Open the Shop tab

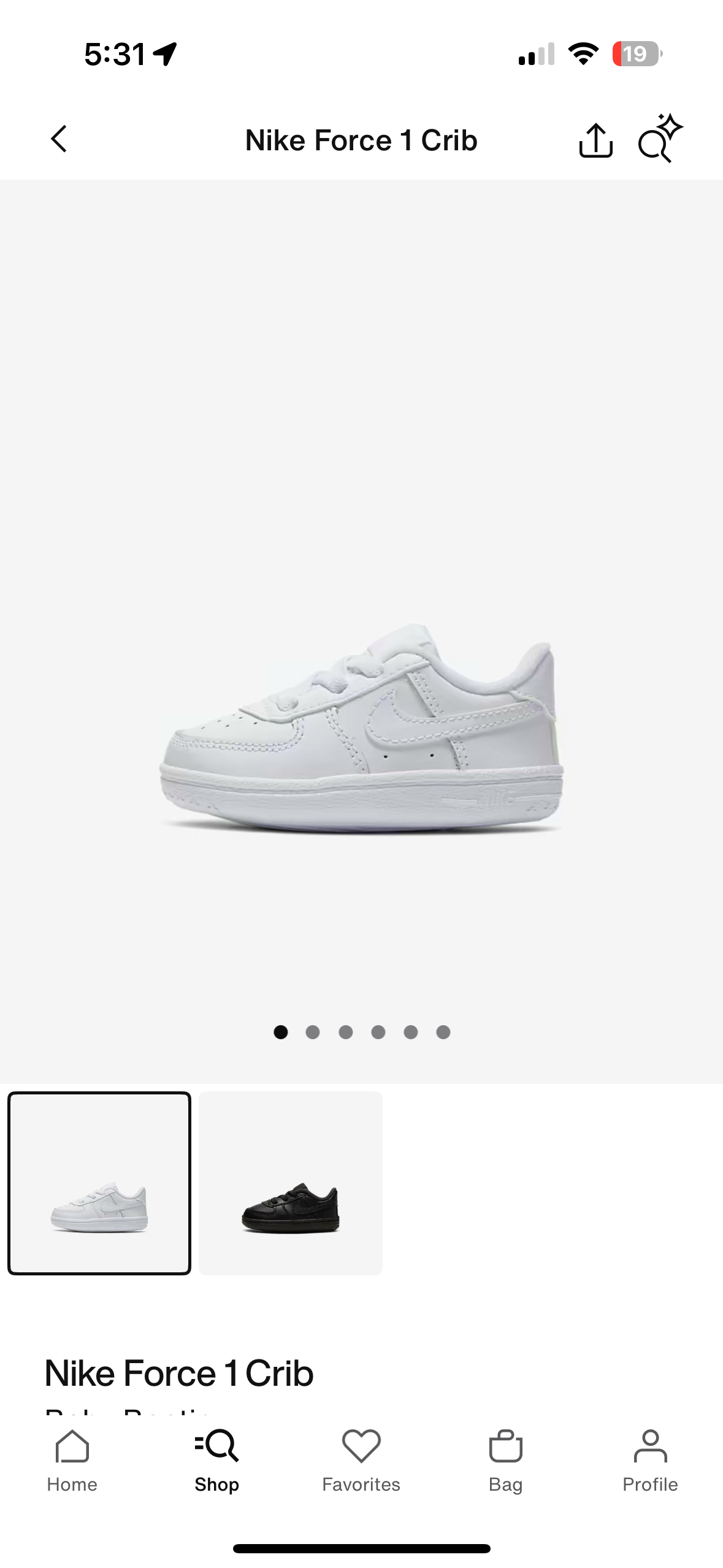(x=217, y=1461)
